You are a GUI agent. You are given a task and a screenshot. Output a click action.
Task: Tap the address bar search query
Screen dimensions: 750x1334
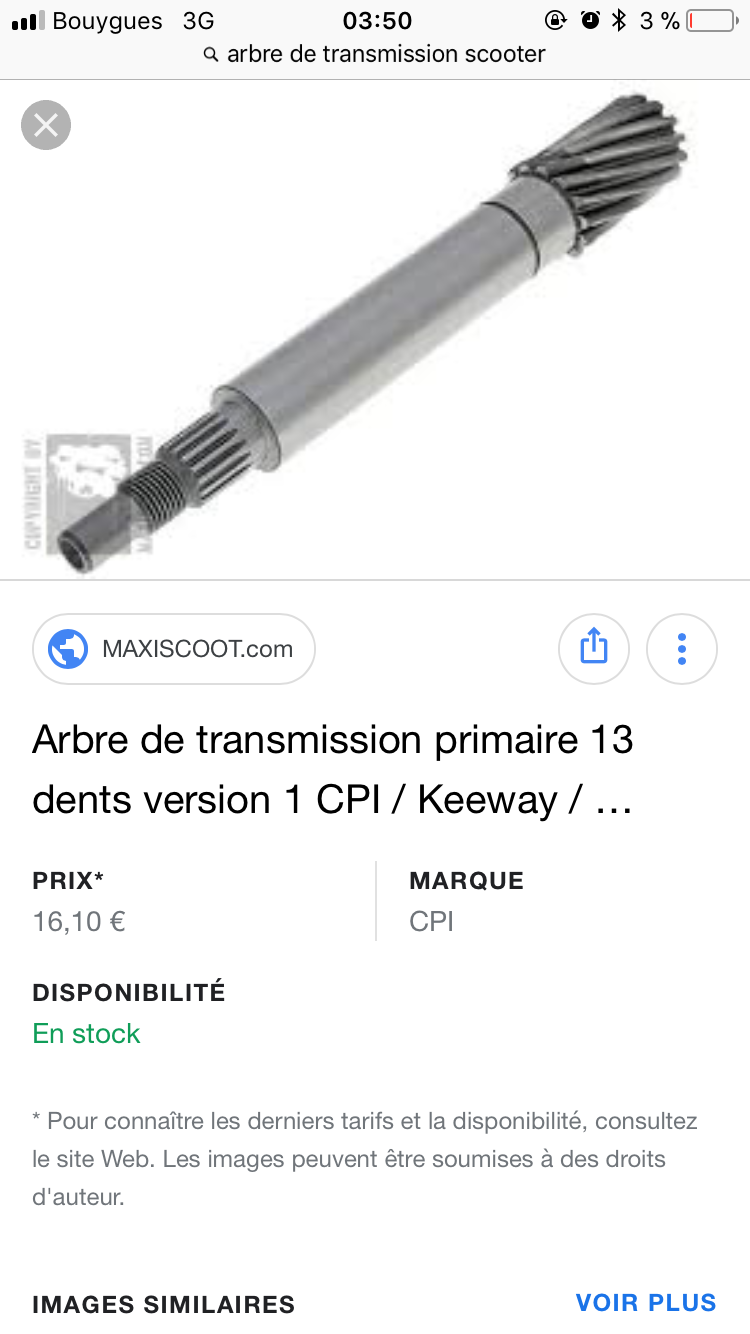point(375,54)
